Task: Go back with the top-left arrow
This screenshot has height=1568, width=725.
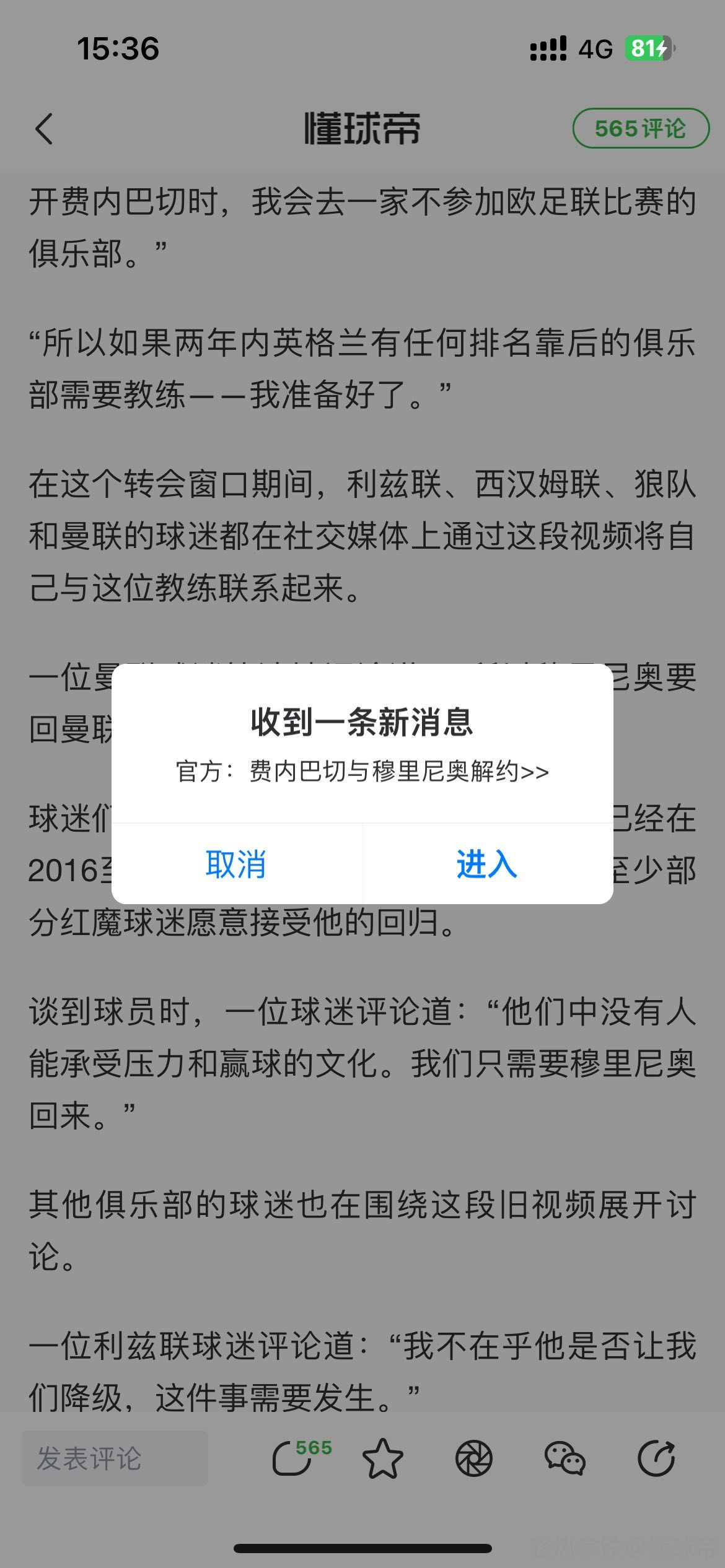Action: 44,129
